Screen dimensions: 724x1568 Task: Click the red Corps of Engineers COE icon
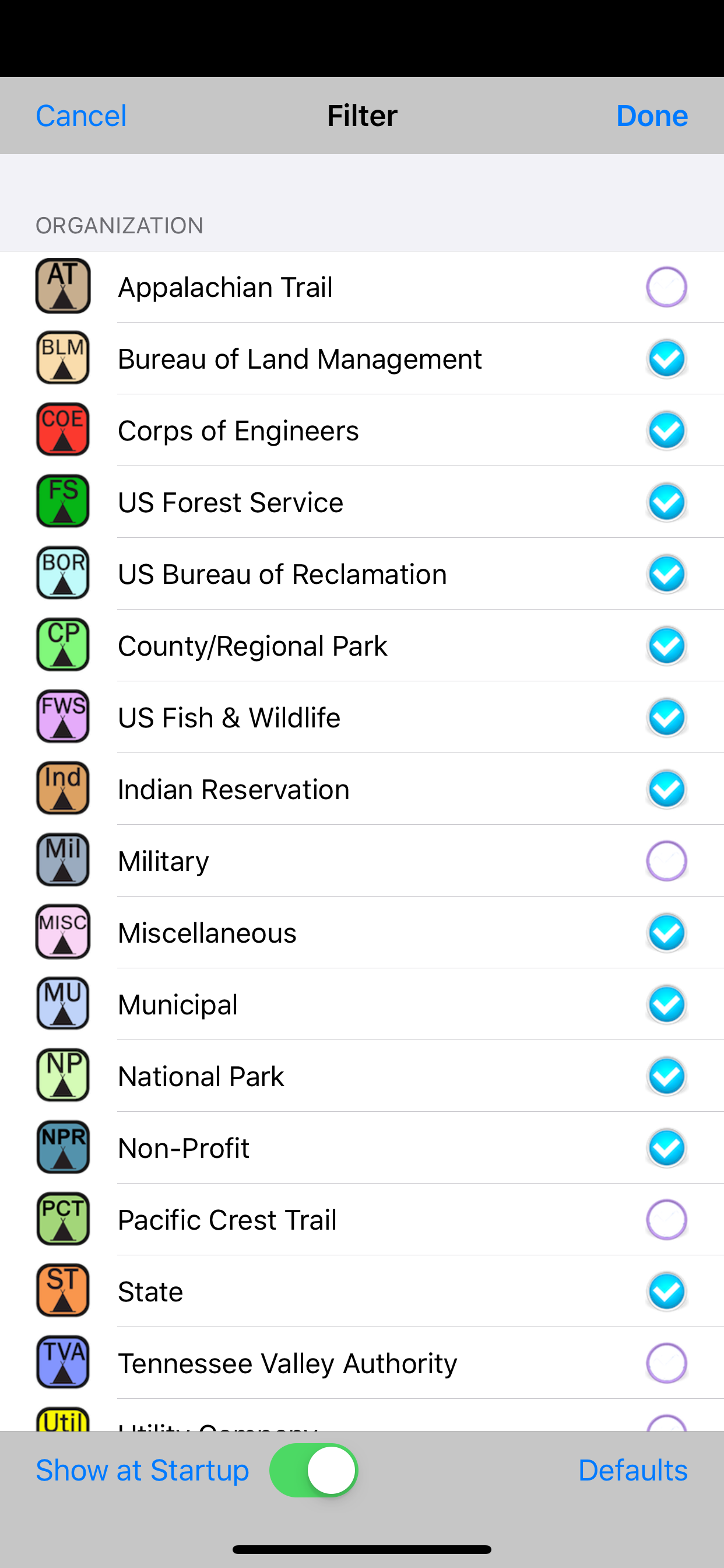(x=63, y=429)
